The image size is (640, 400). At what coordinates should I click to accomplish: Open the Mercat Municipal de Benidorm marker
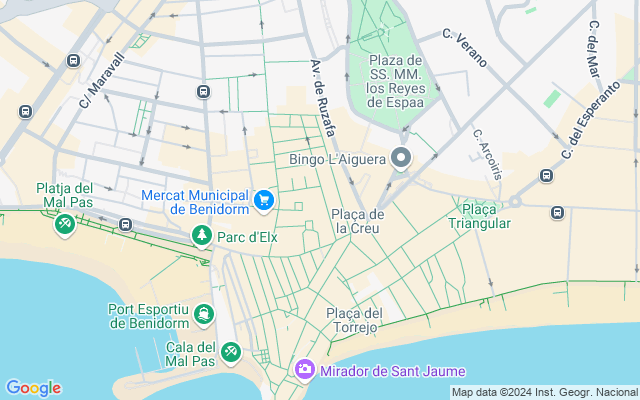tap(264, 201)
